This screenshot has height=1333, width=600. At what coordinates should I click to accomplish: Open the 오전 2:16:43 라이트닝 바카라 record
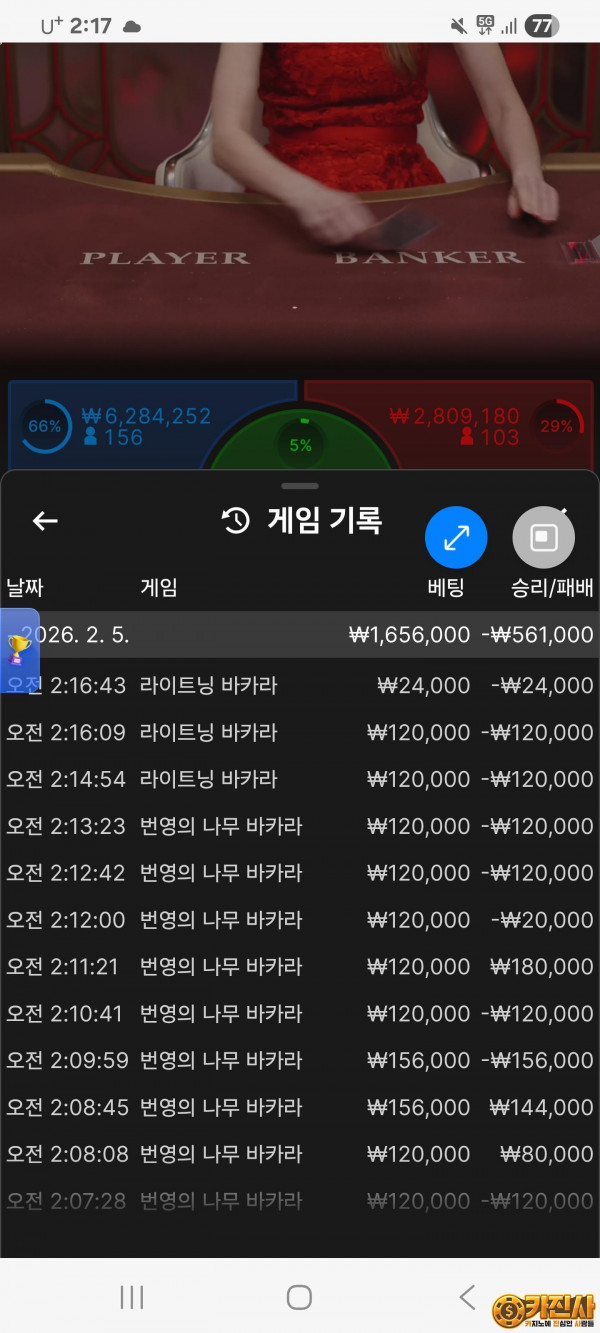(x=300, y=685)
